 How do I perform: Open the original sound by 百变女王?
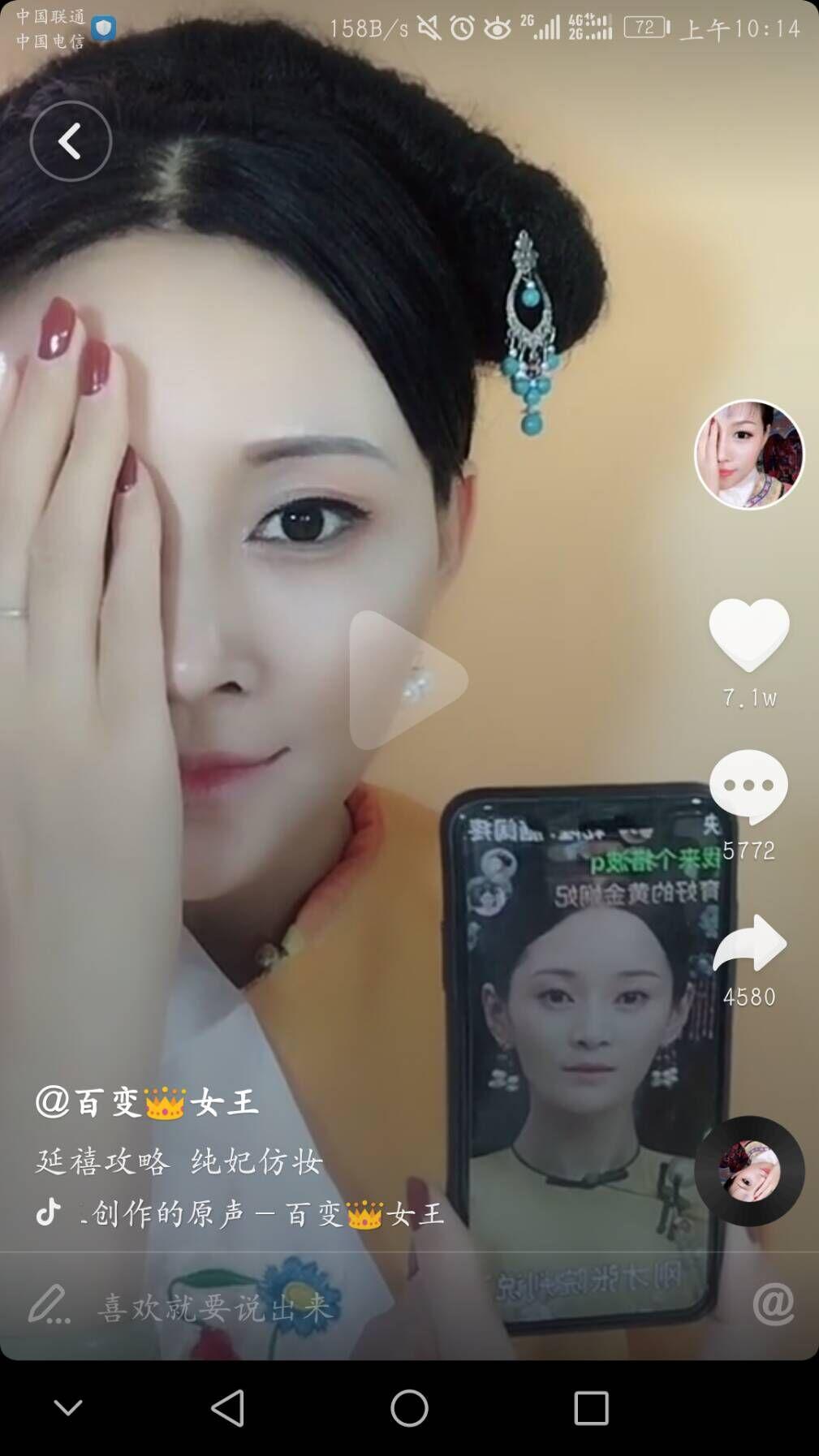pos(262,1213)
